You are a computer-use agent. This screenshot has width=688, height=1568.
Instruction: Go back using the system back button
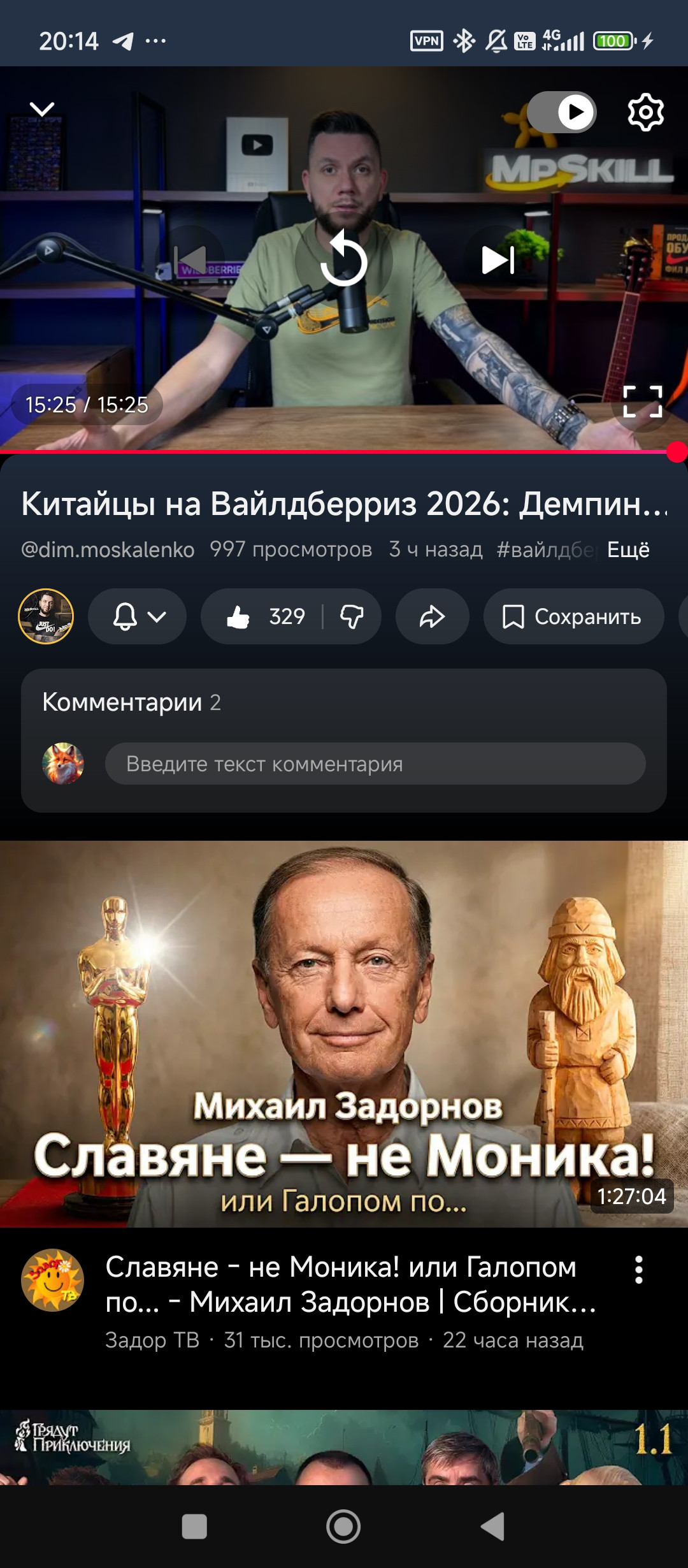492,1527
